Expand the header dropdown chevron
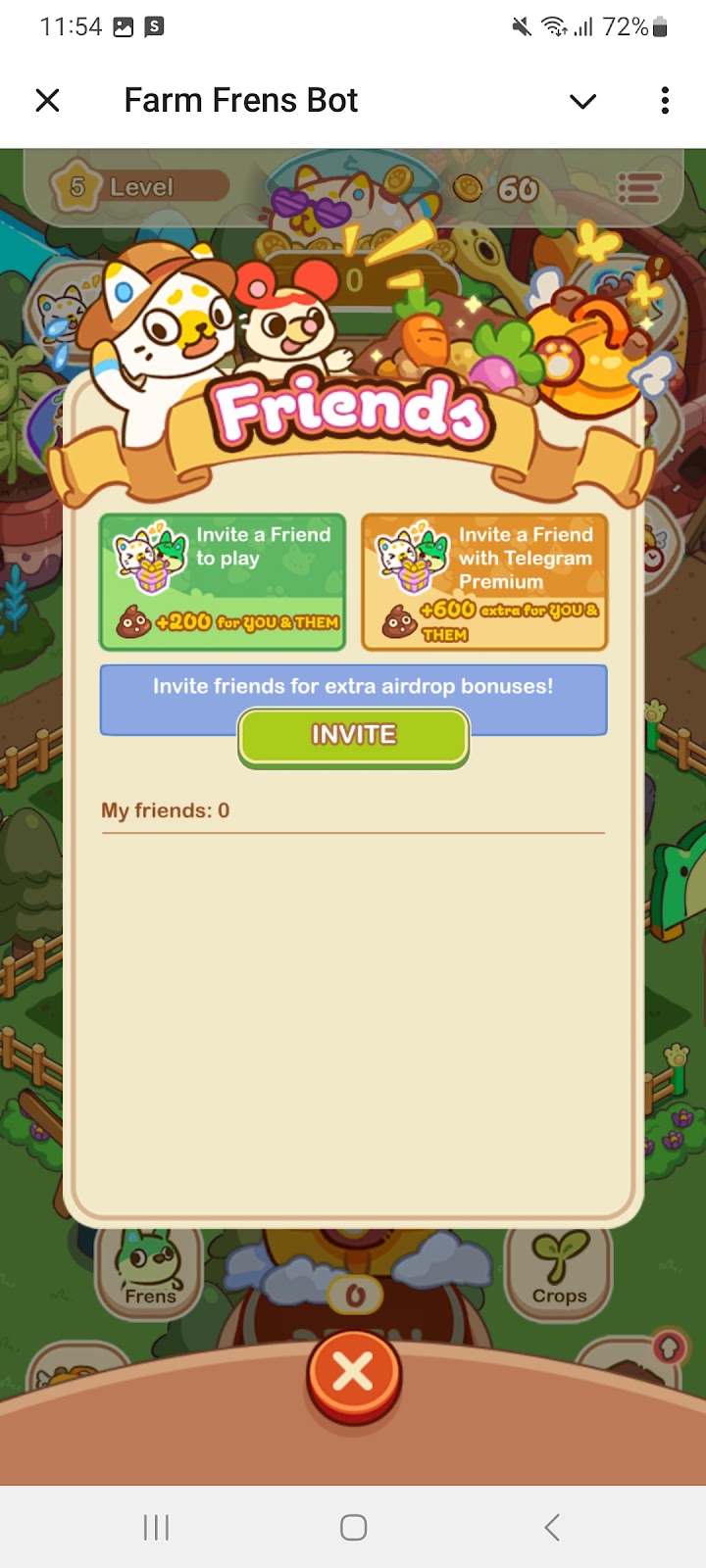Viewport: 706px width, 1568px height. tap(582, 101)
